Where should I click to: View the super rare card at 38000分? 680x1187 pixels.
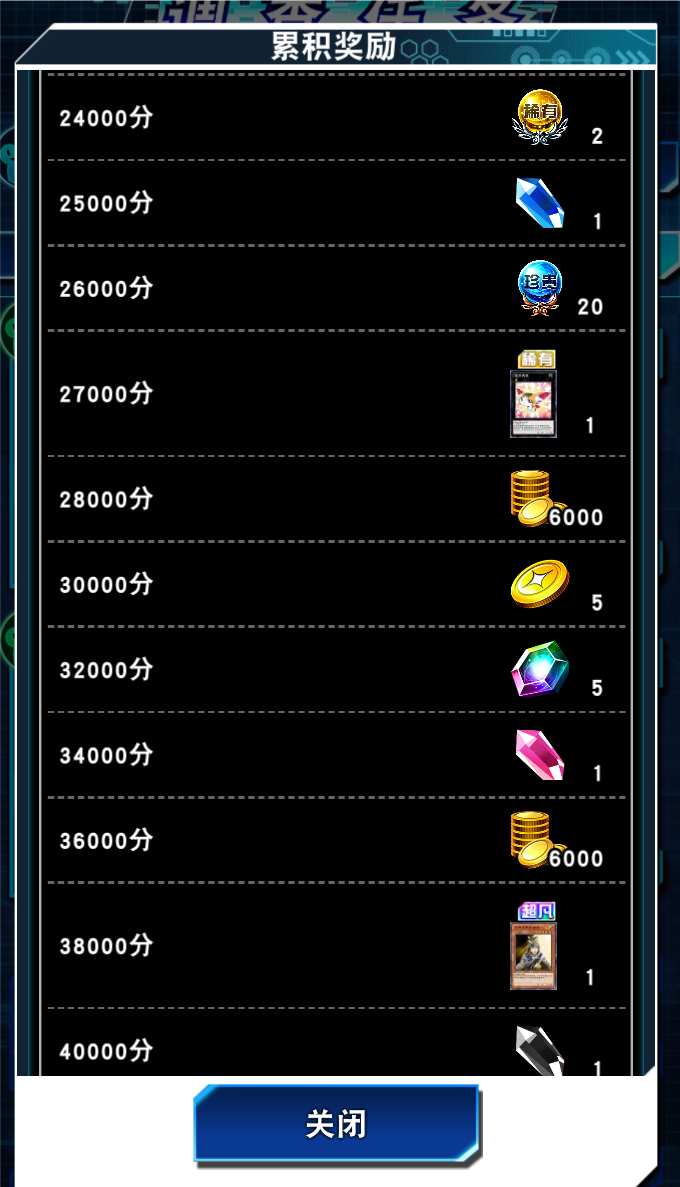click(534, 954)
